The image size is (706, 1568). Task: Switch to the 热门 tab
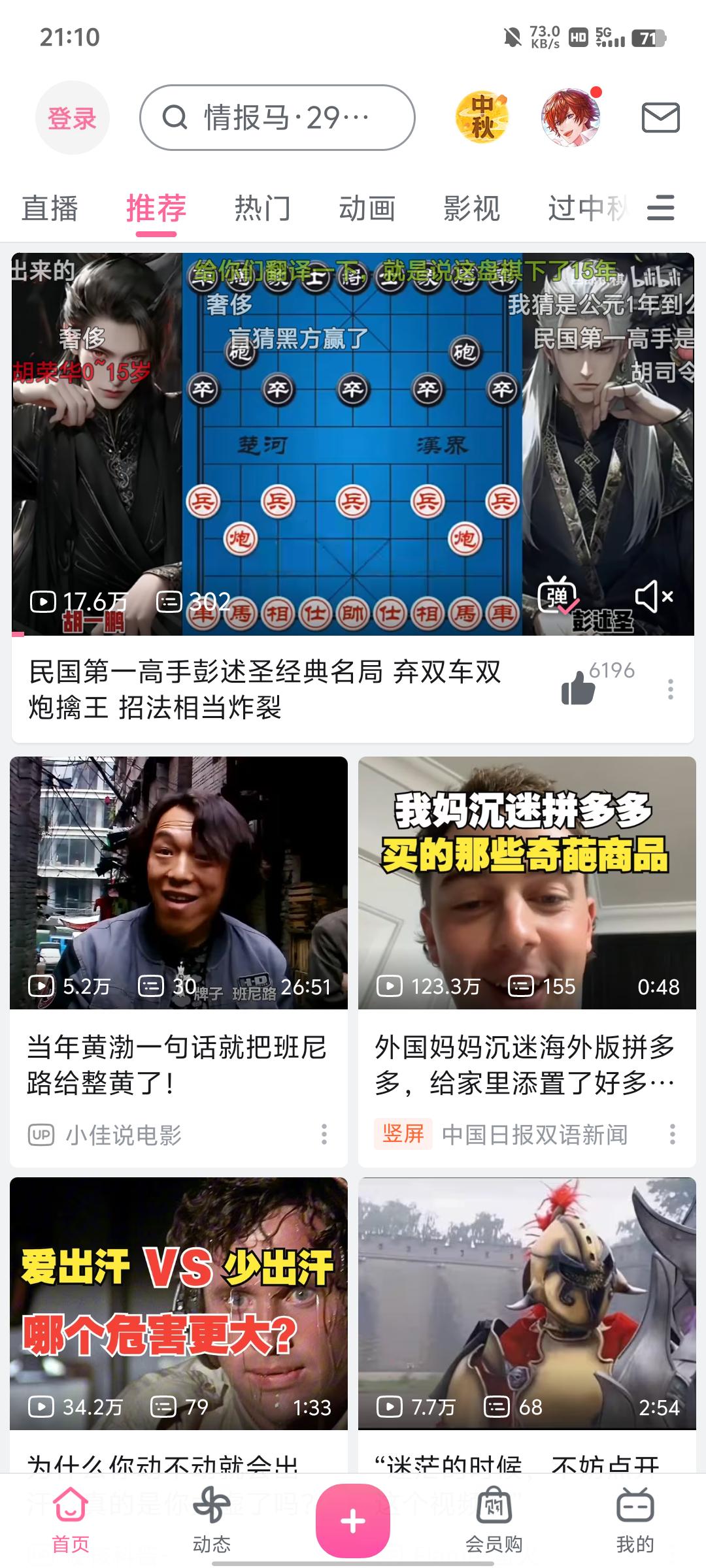pyautogui.click(x=262, y=209)
